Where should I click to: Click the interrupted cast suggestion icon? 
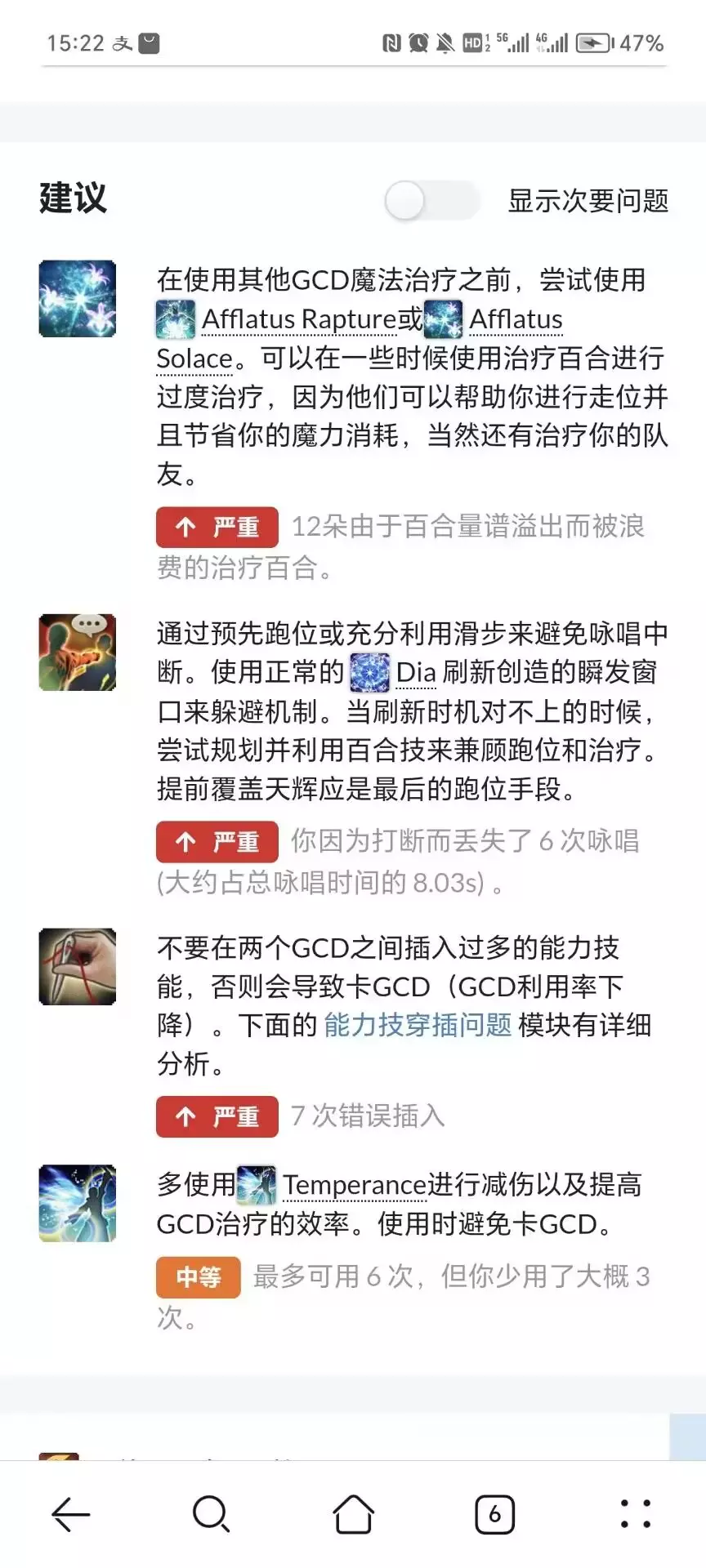coord(78,651)
